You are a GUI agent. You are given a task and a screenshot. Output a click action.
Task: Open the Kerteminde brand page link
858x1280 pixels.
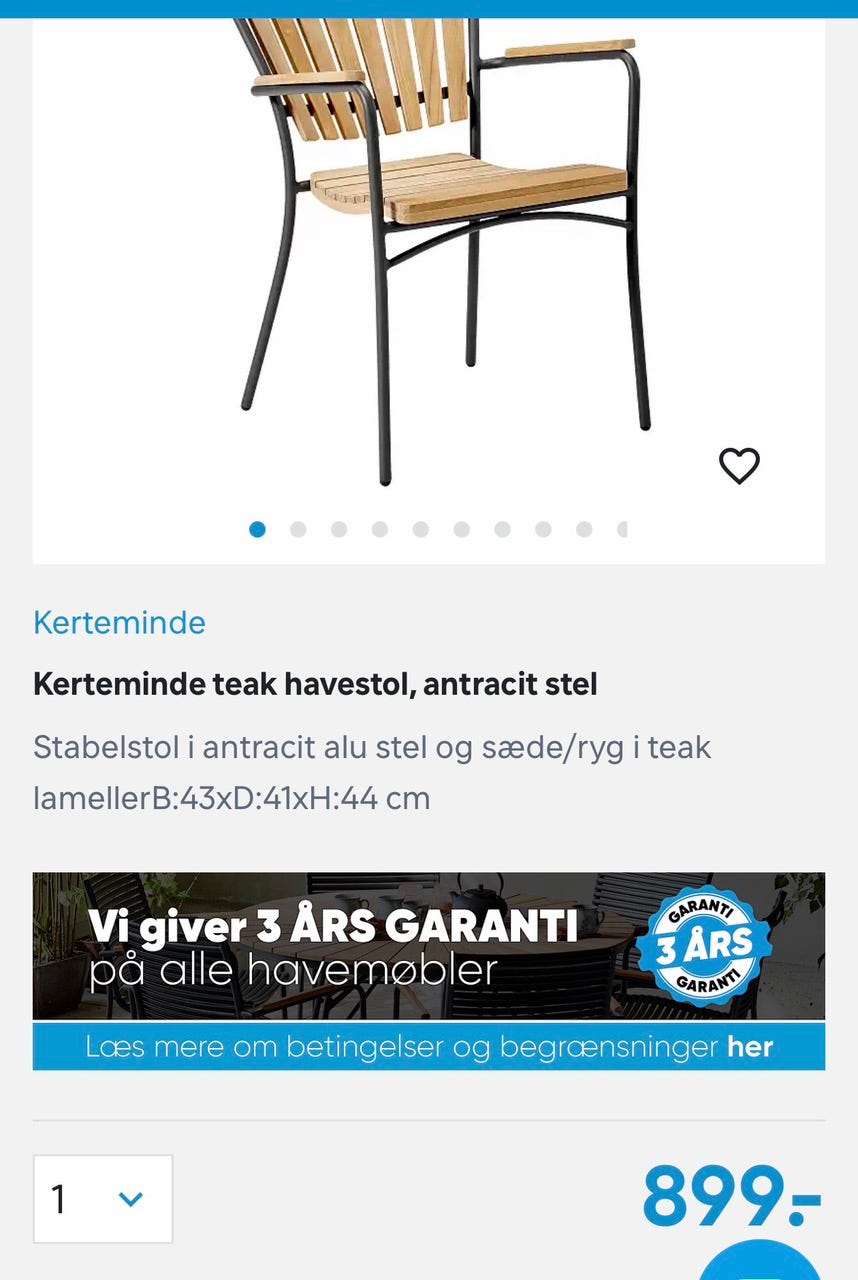(x=118, y=623)
